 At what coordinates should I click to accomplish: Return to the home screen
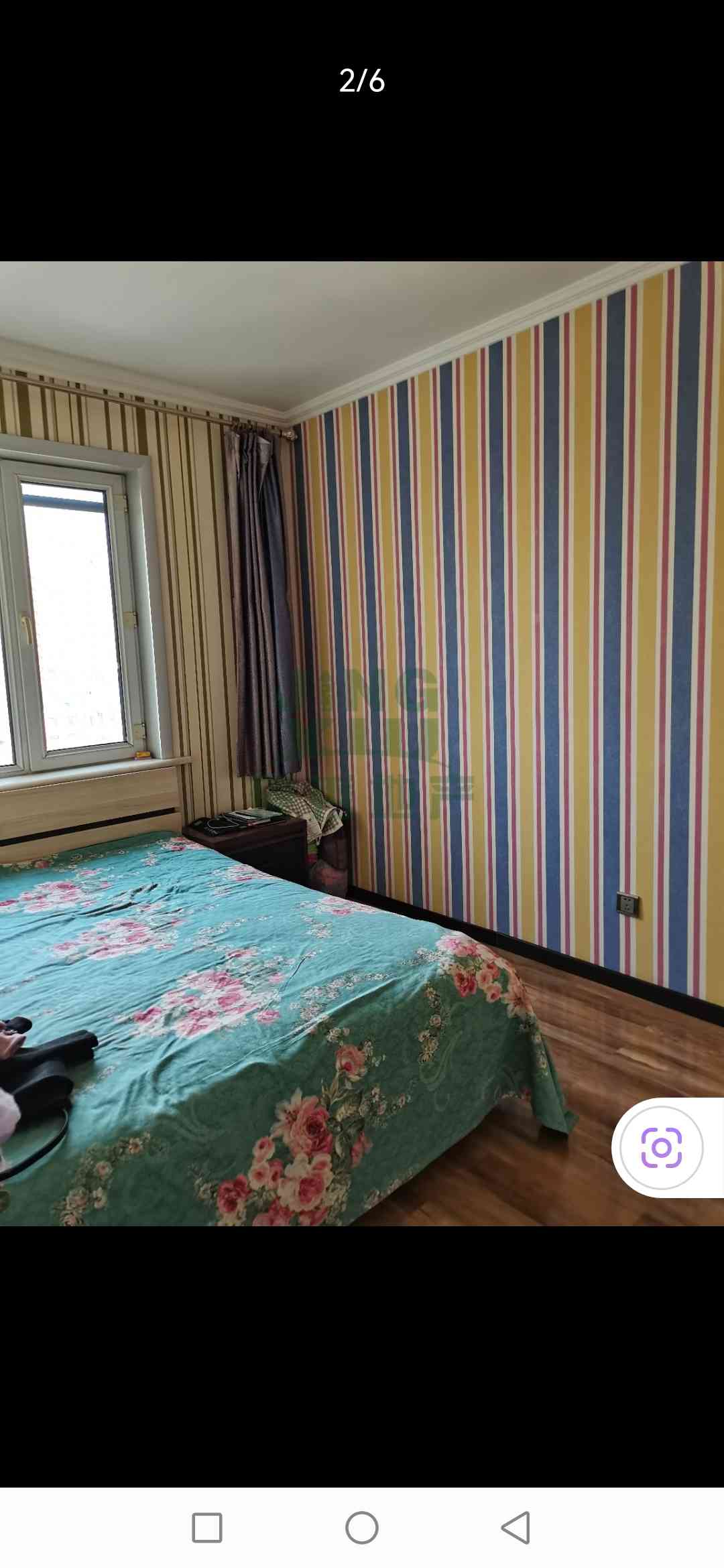pos(362,1528)
